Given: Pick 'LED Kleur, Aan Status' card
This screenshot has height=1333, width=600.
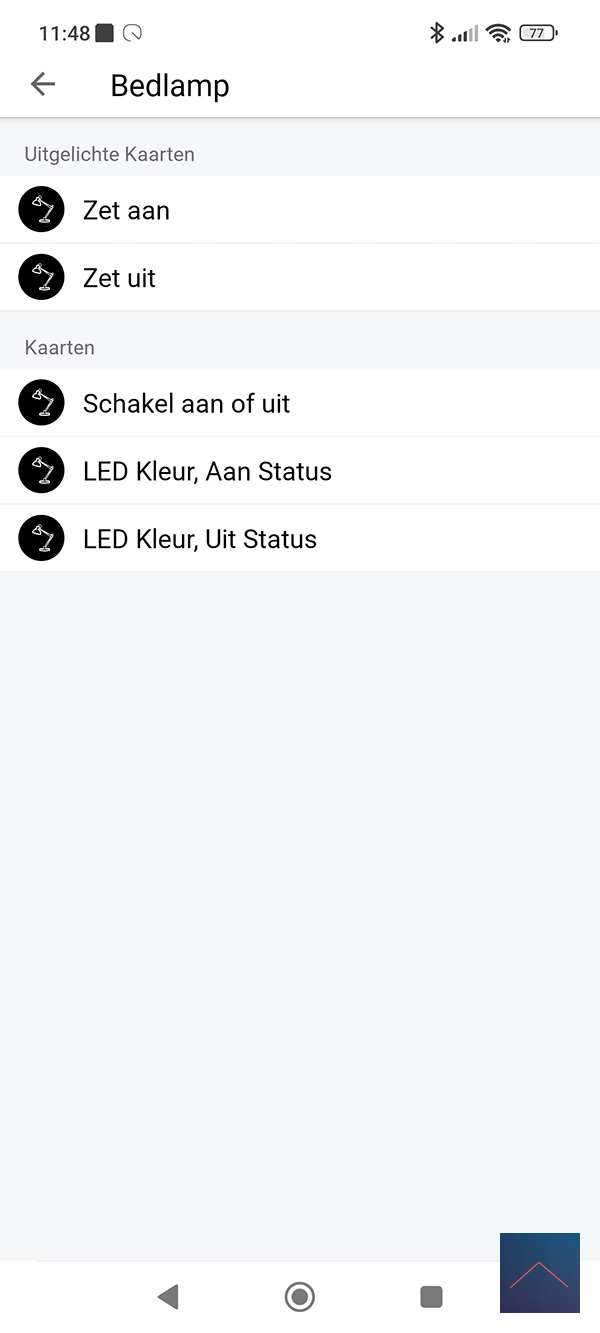Looking at the screenshot, I should 300,471.
